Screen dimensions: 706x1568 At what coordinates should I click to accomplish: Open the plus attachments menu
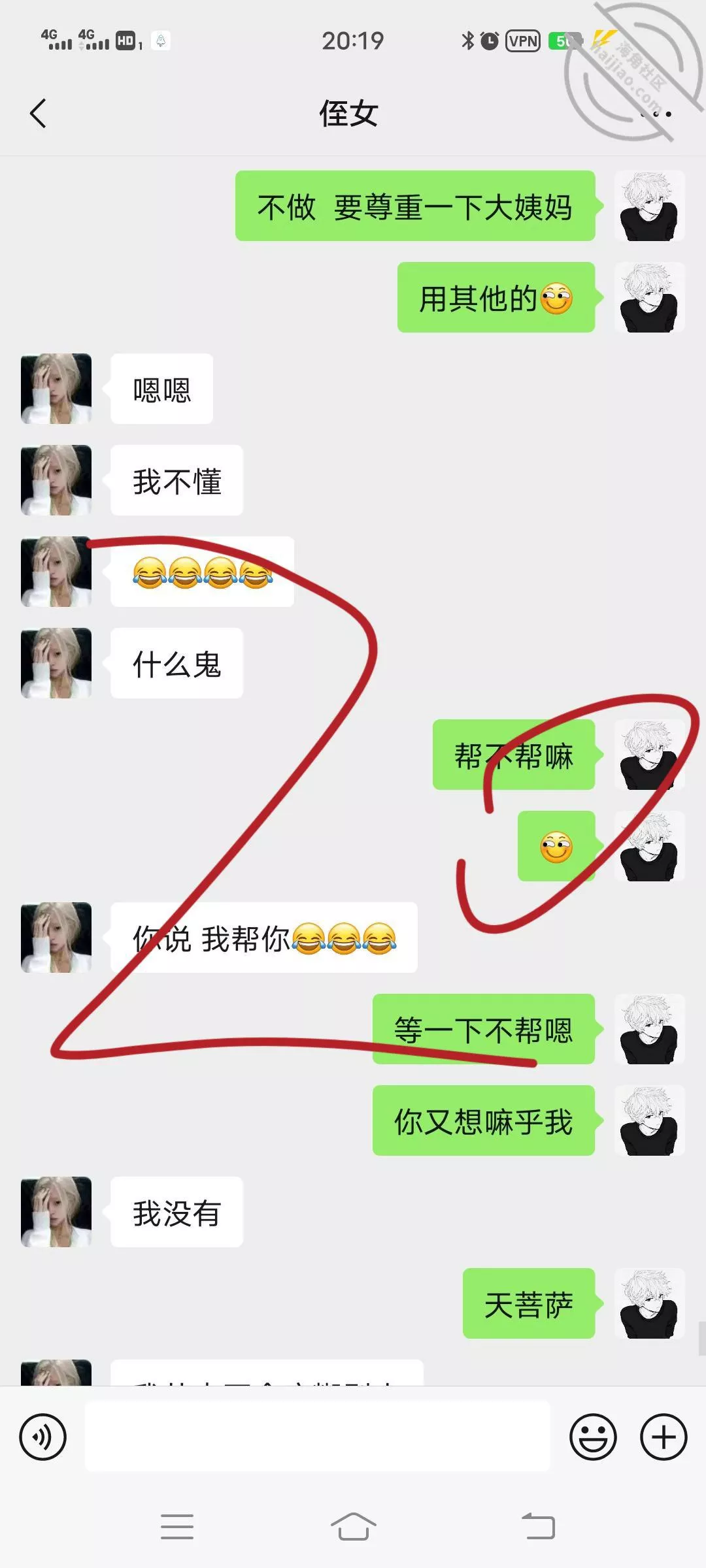664,1437
